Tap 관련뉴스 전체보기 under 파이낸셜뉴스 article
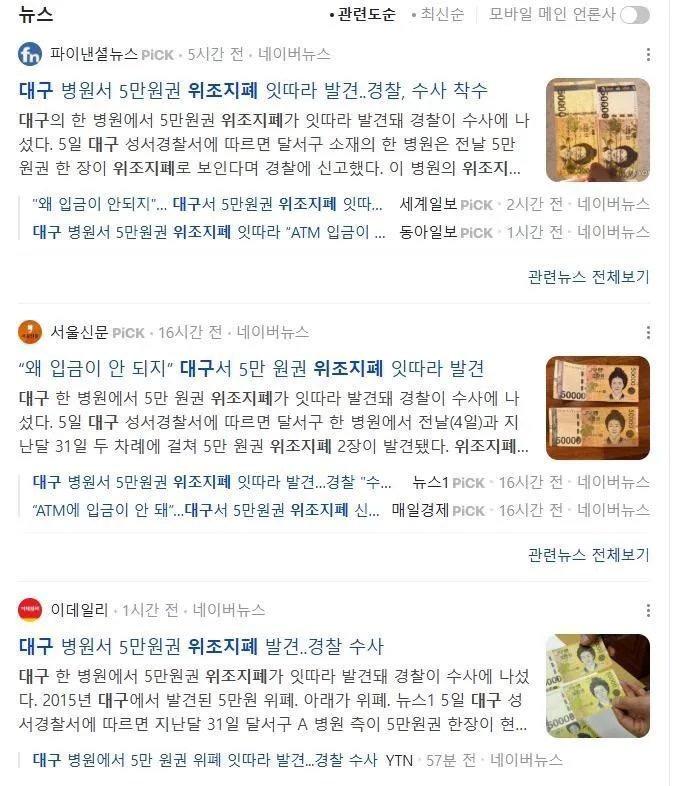Screen dimensions: 699x786 588,277
